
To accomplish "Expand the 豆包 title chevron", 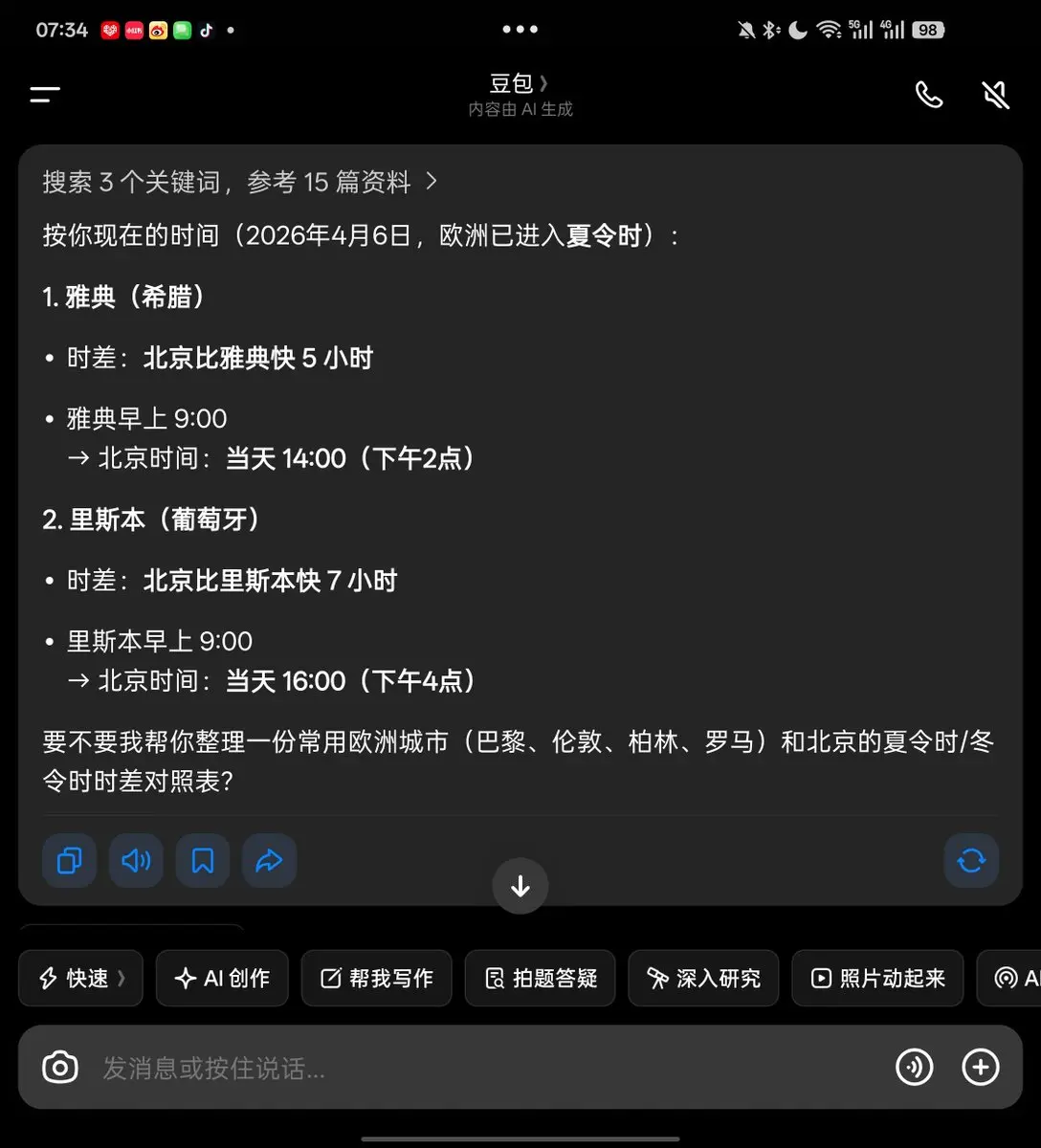I will click(543, 83).
